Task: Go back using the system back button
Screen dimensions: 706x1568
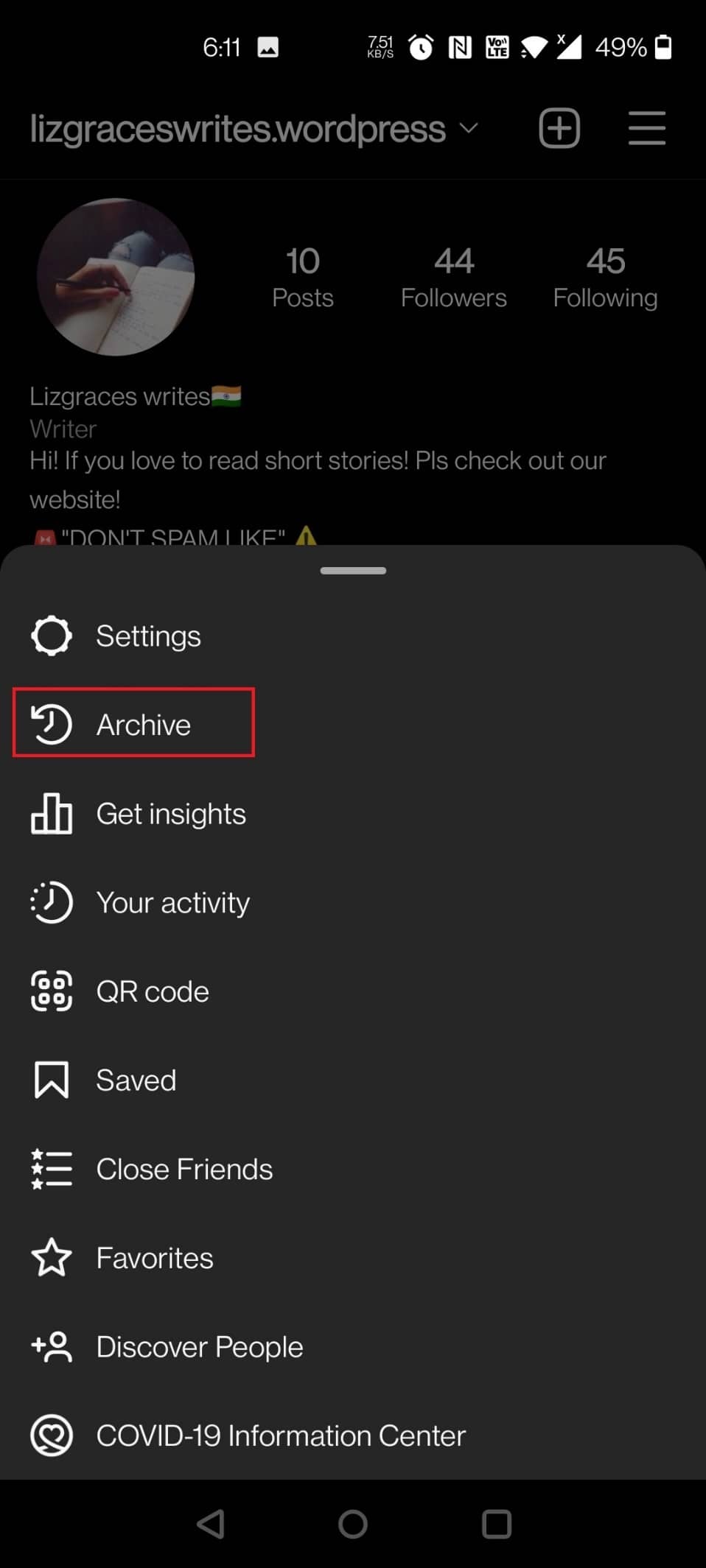Action: click(x=211, y=1524)
